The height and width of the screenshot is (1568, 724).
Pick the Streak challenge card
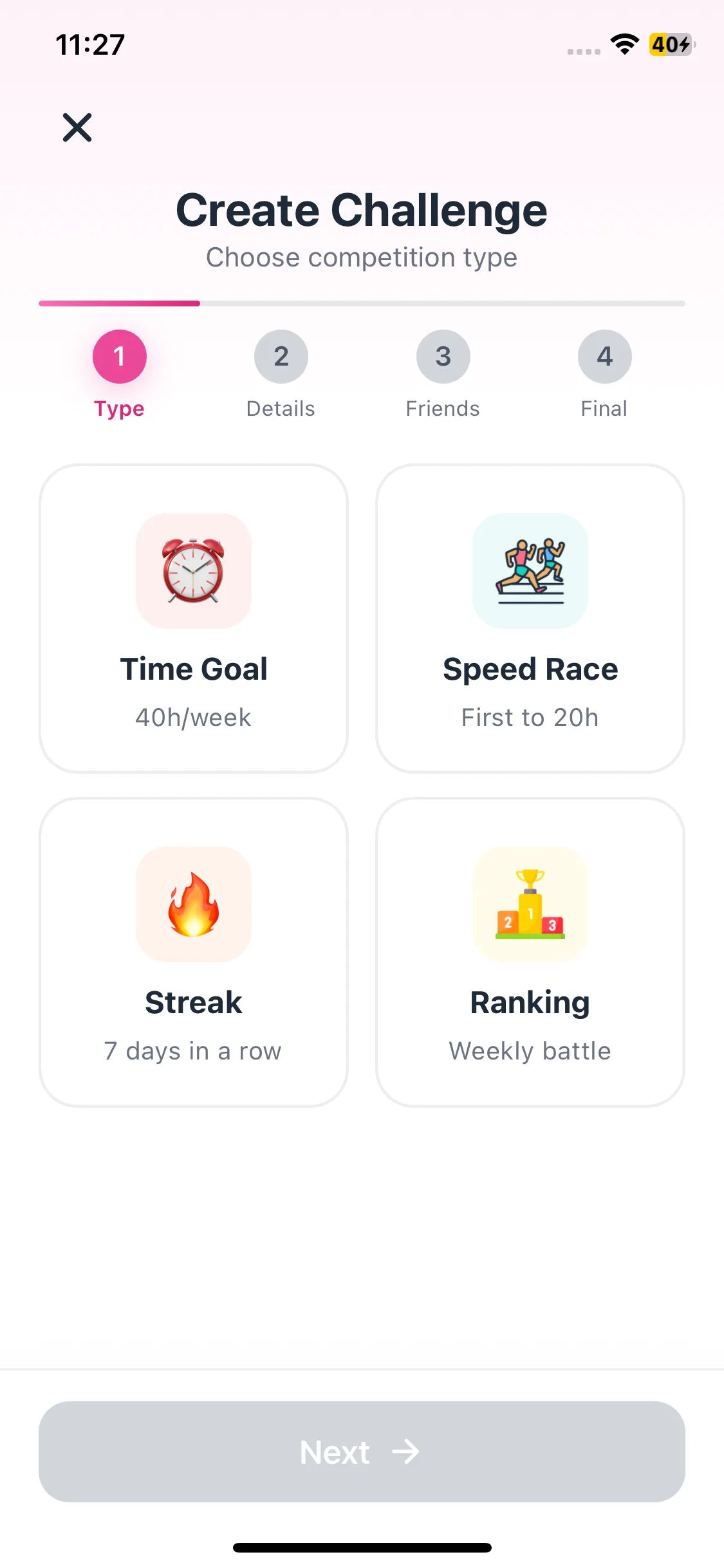click(194, 952)
